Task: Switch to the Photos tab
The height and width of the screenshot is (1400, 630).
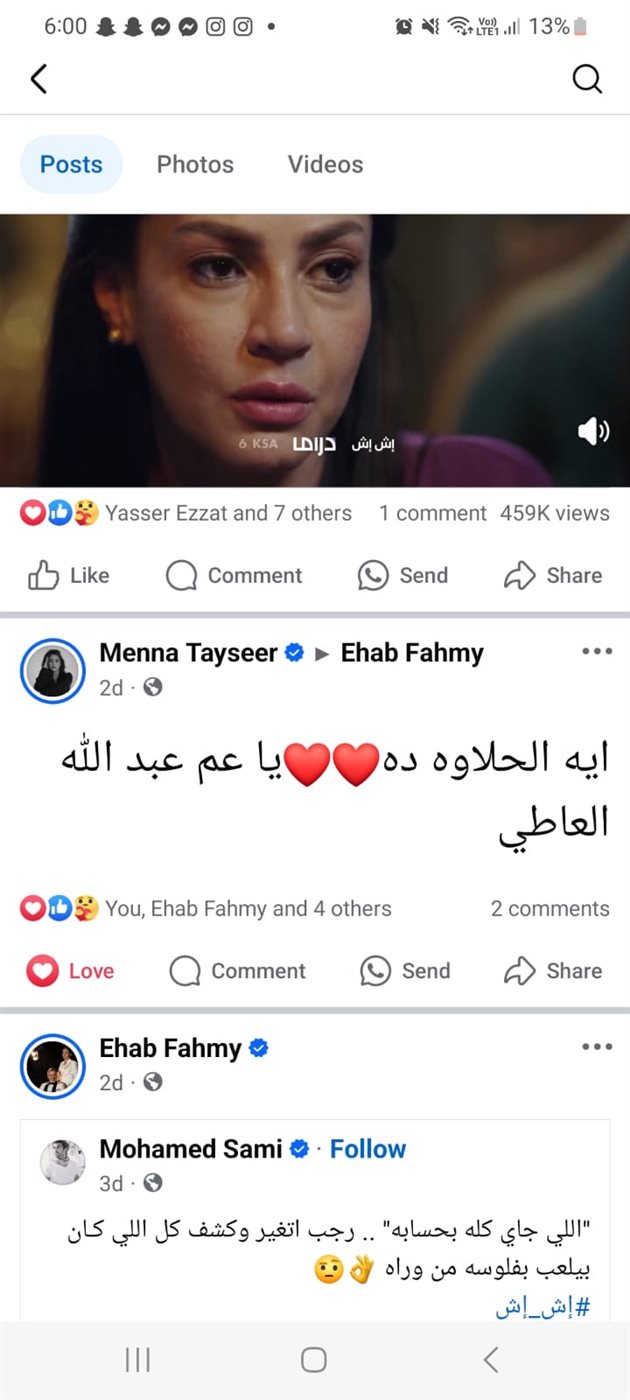Action: click(x=195, y=164)
